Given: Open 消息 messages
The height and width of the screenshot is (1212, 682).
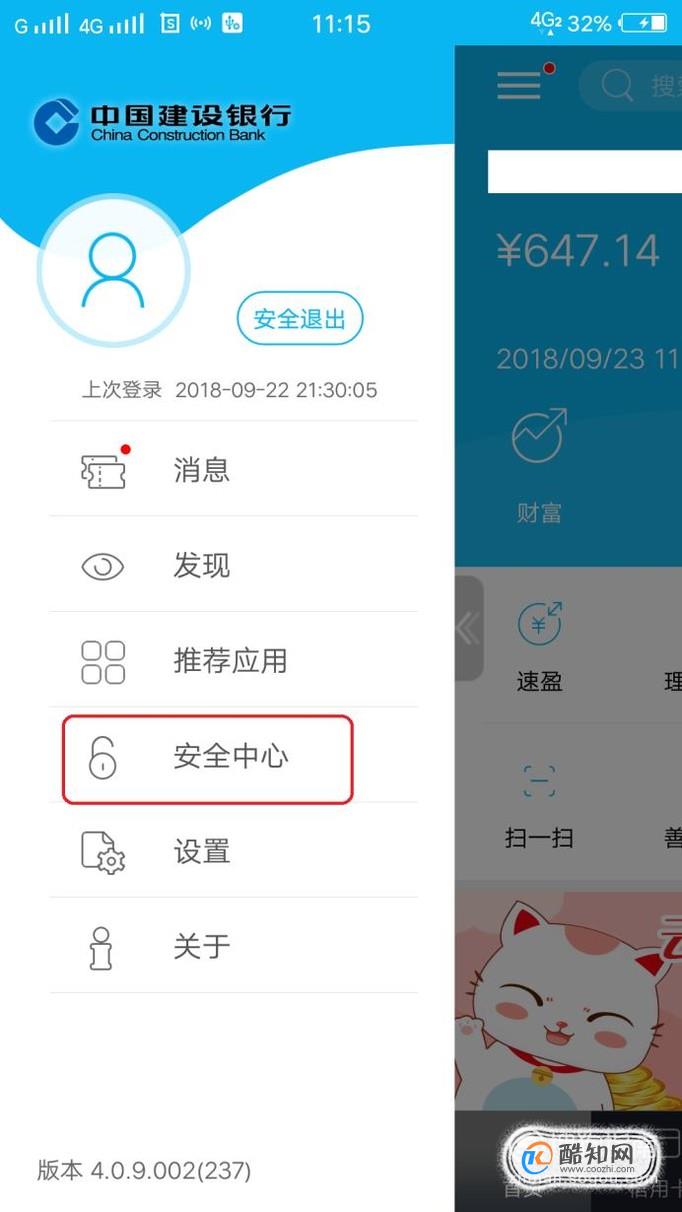Looking at the screenshot, I should tap(233, 469).
